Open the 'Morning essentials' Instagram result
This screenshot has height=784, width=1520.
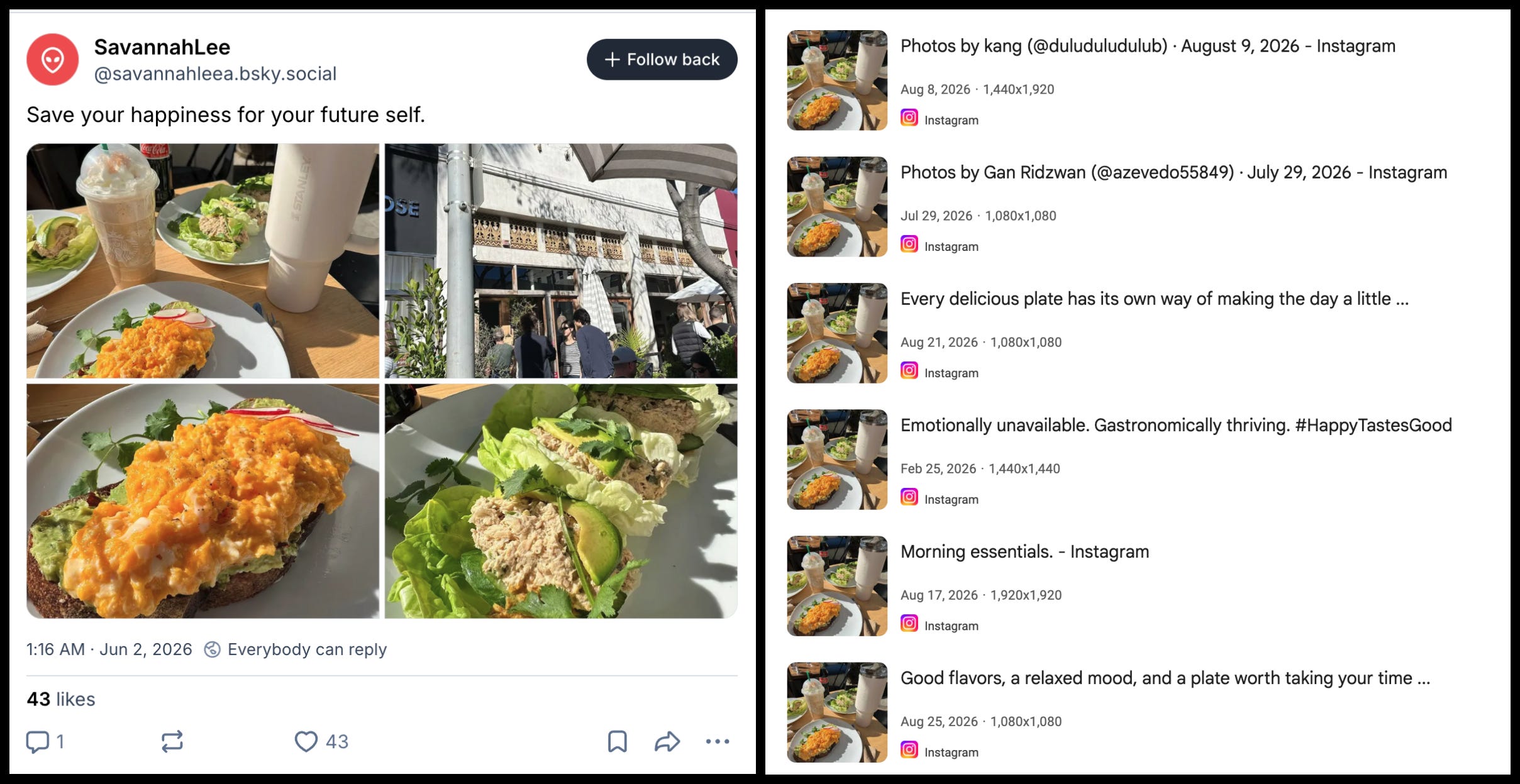click(1024, 551)
